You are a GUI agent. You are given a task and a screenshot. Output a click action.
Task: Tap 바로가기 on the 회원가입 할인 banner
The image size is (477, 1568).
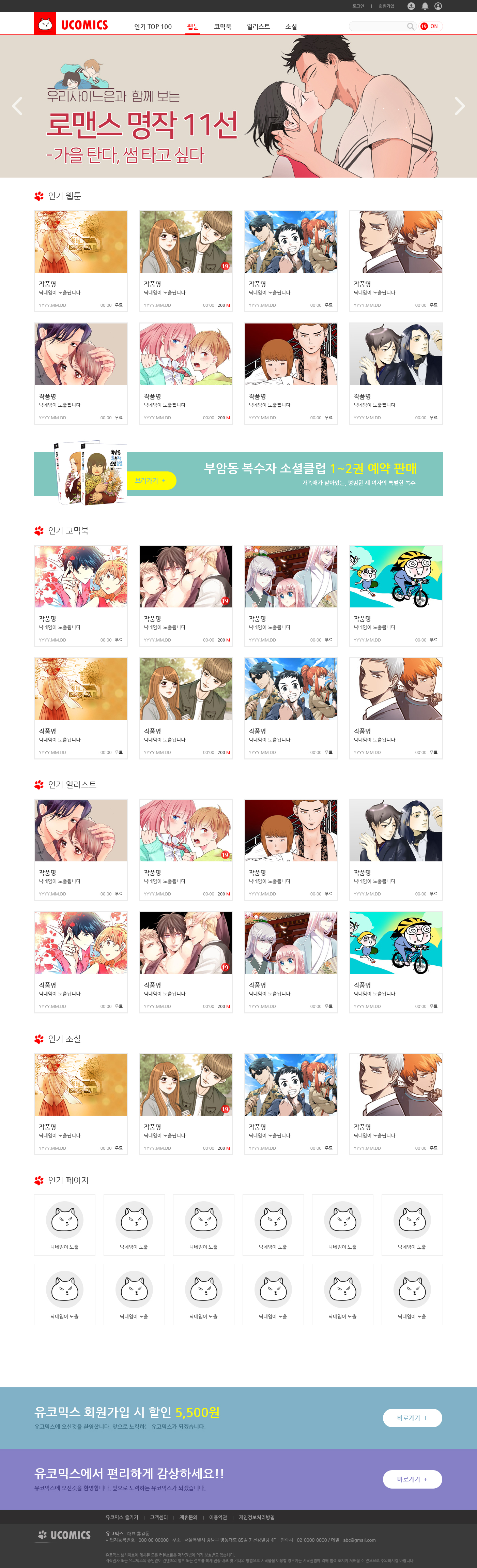pos(412,1418)
